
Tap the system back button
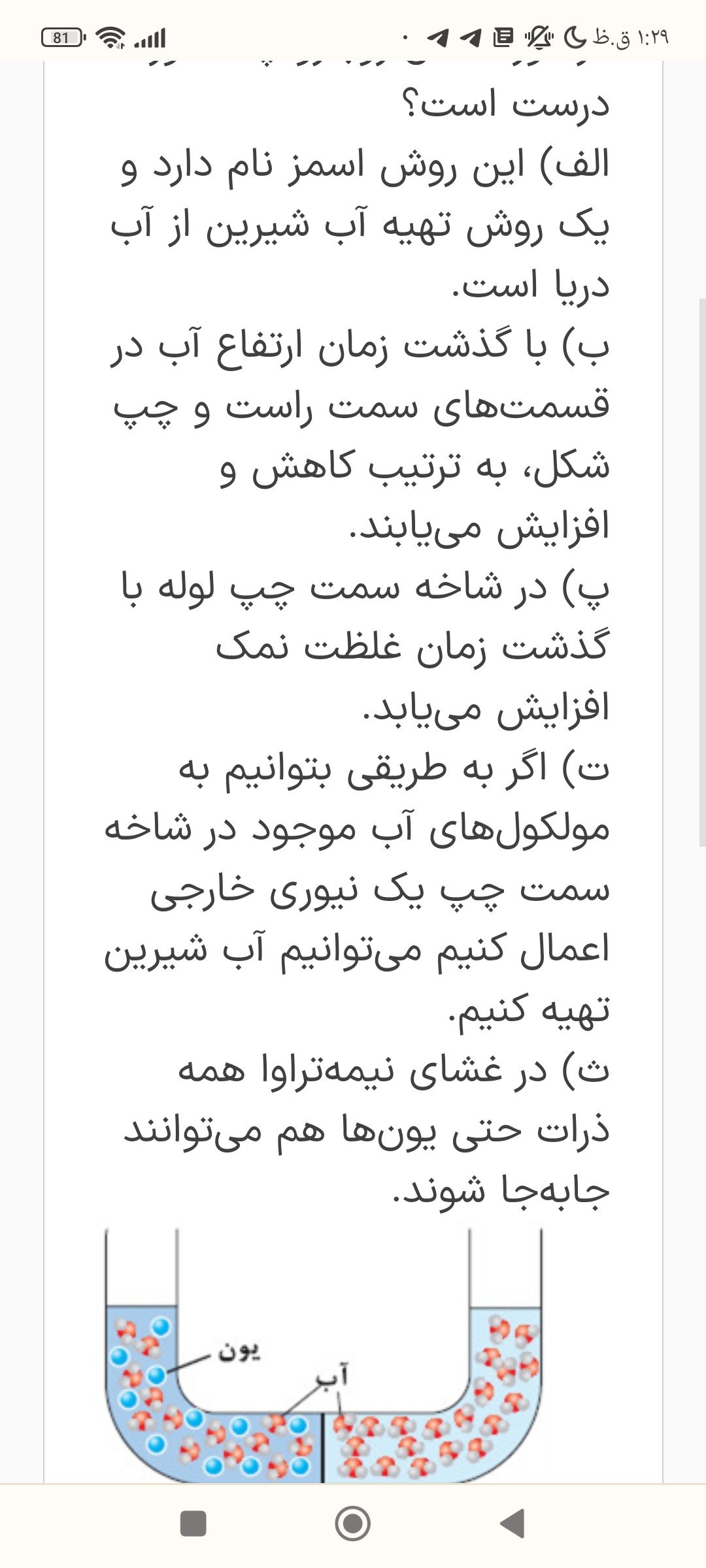tap(513, 1523)
